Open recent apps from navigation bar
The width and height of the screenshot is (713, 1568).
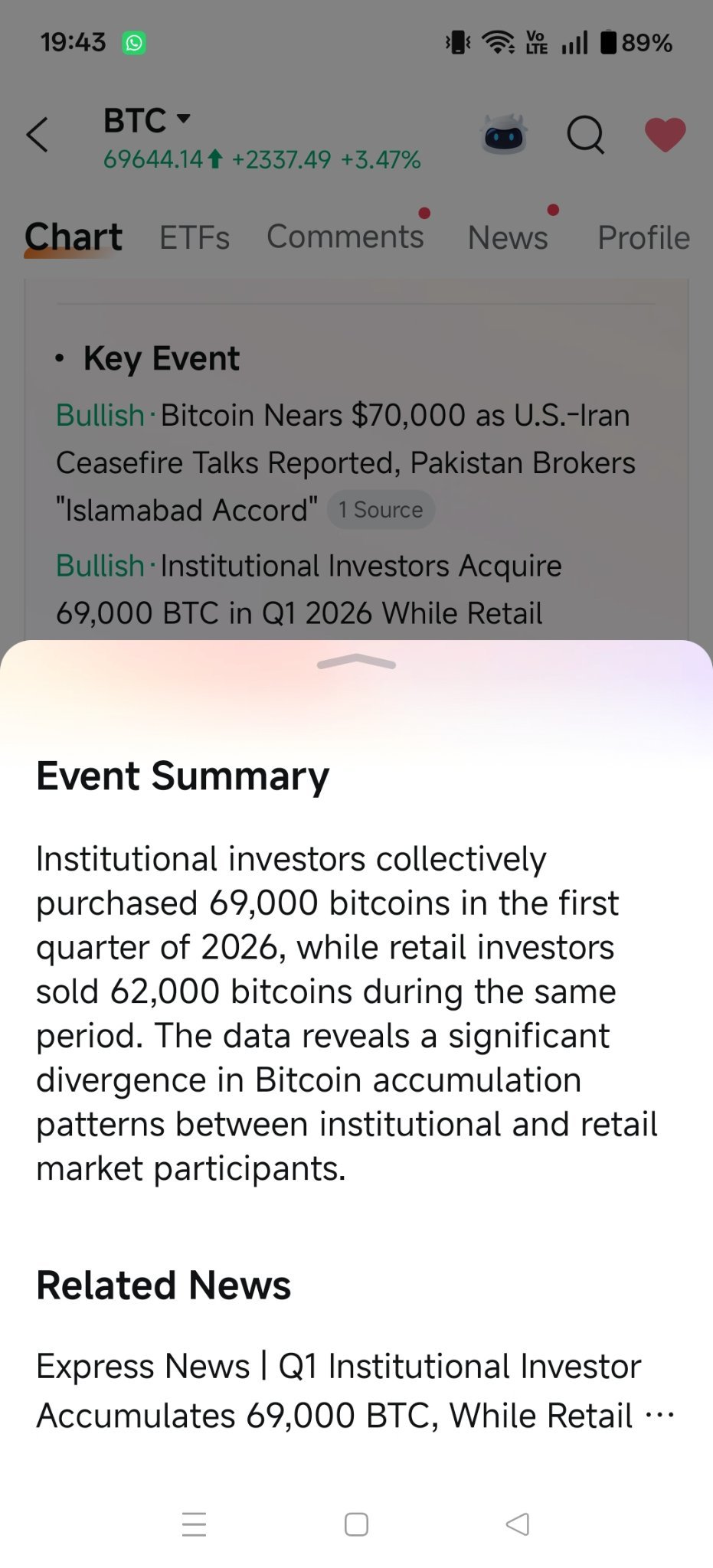click(194, 1524)
